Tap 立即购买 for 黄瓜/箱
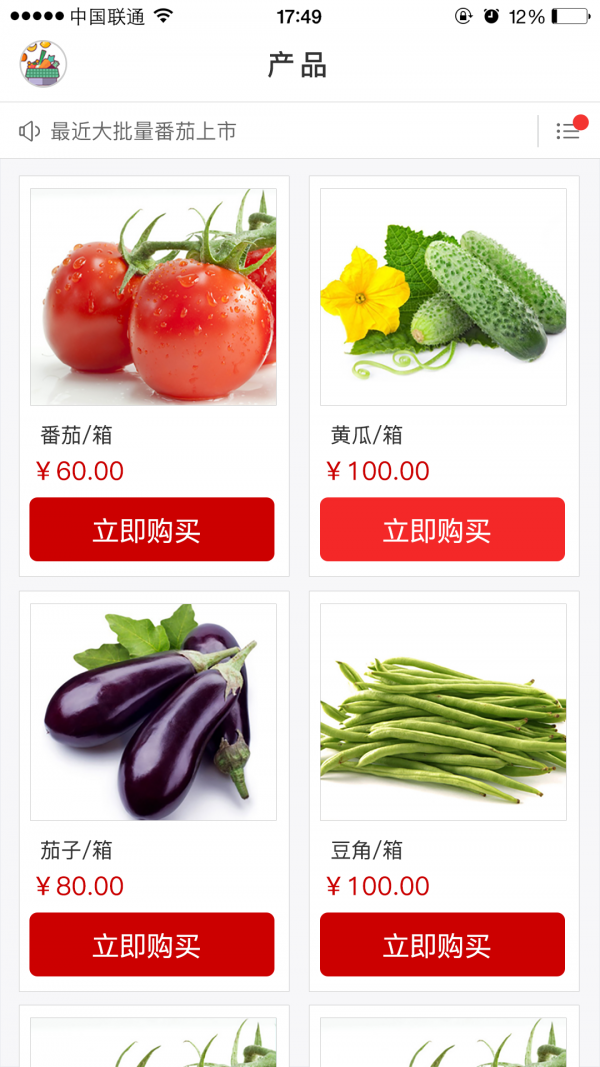Viewport: 600px width, 1067px height. point(442,530)
